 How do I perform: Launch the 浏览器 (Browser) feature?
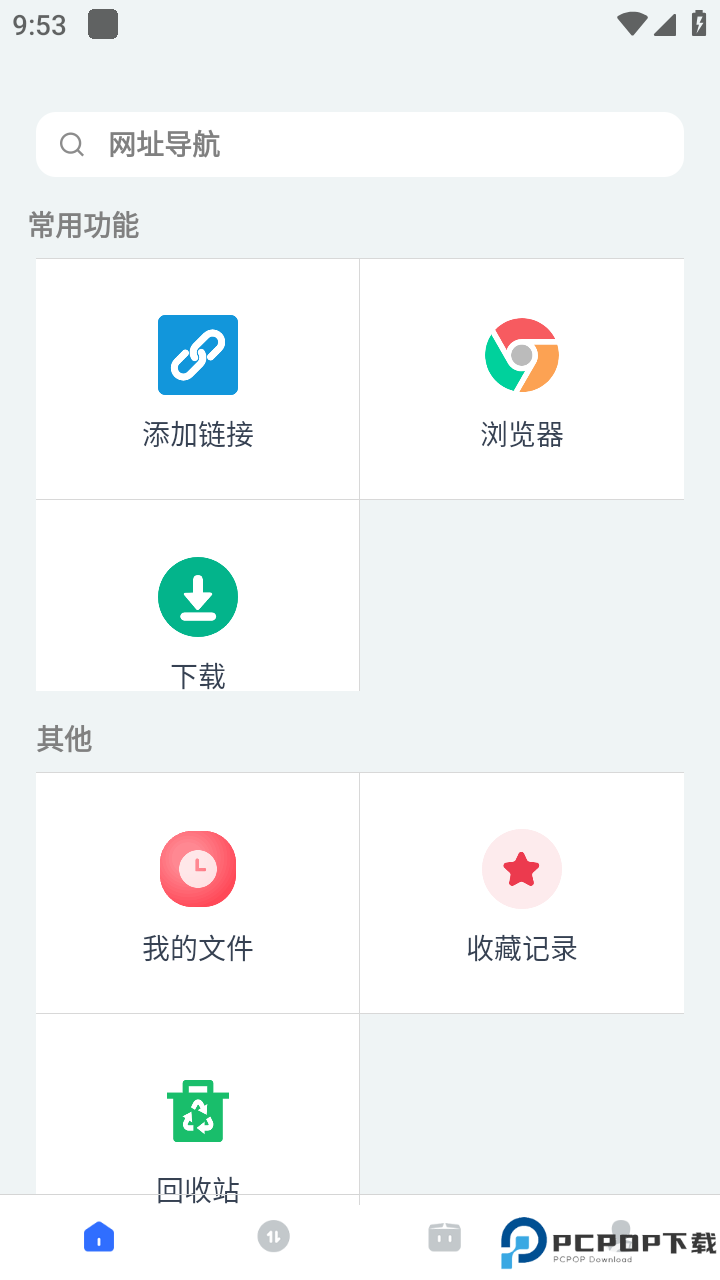point(521,355)
